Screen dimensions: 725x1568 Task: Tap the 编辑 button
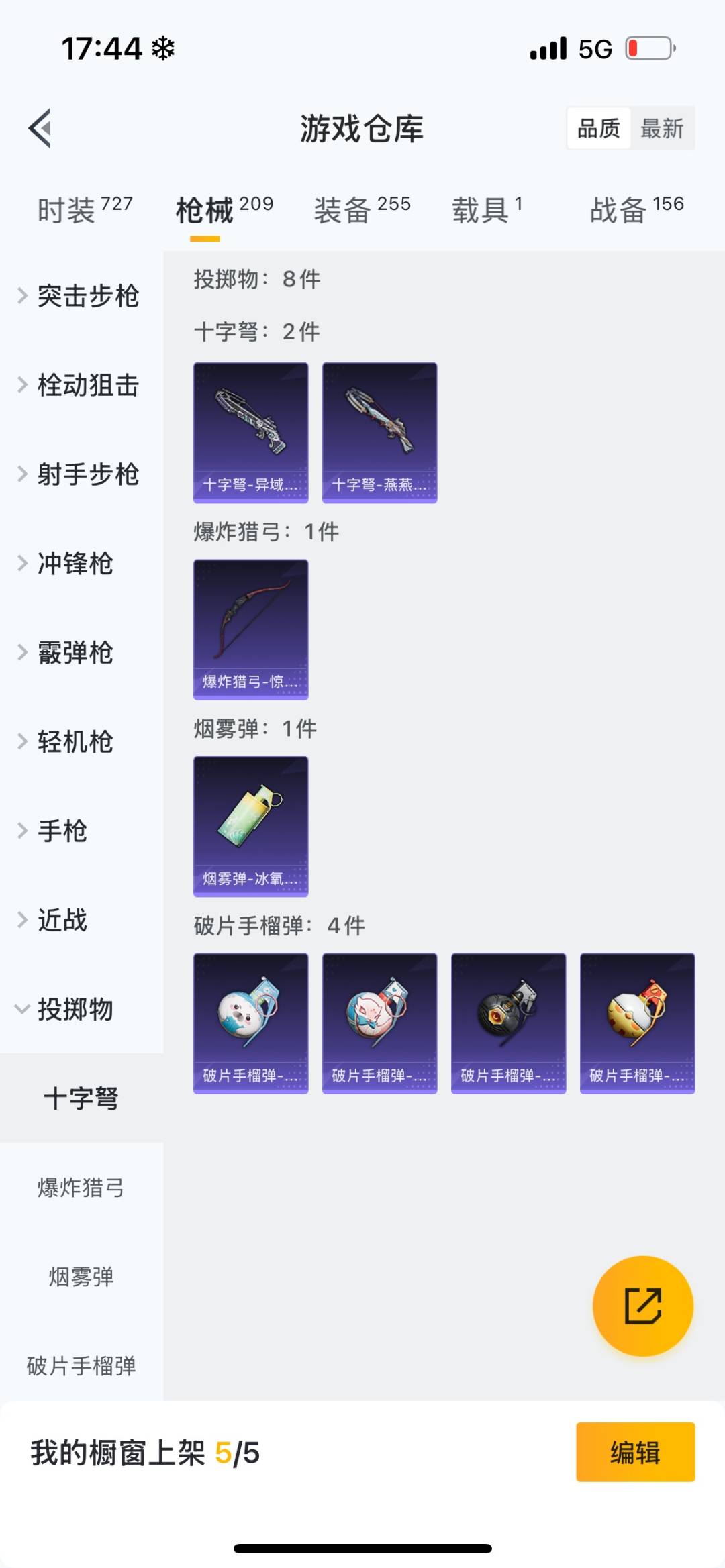coord(635,1452)
